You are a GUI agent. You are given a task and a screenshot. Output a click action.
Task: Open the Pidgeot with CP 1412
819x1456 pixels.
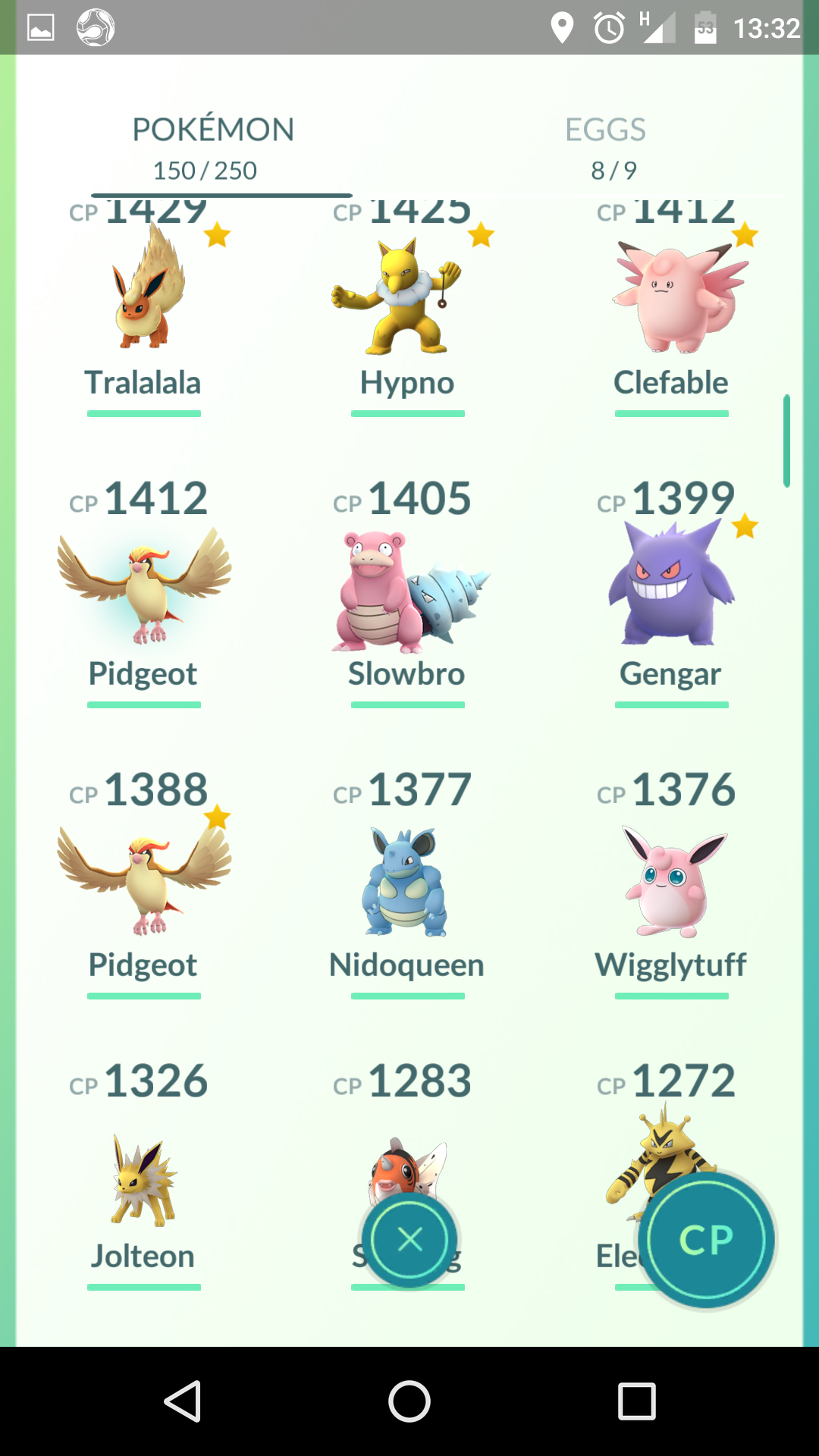point(144,591)
